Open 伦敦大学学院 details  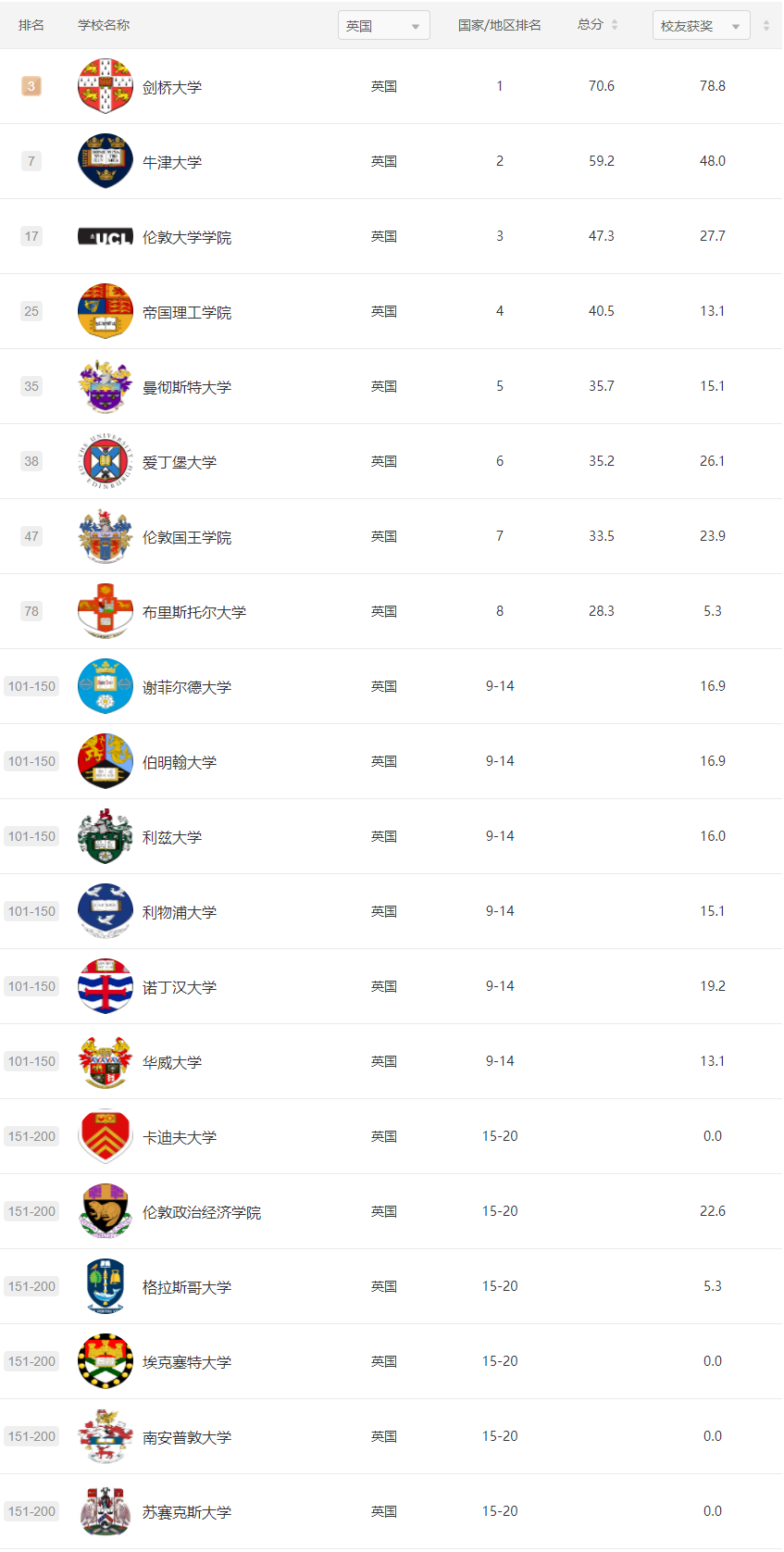pyautogui.click(x=187, y=237)
